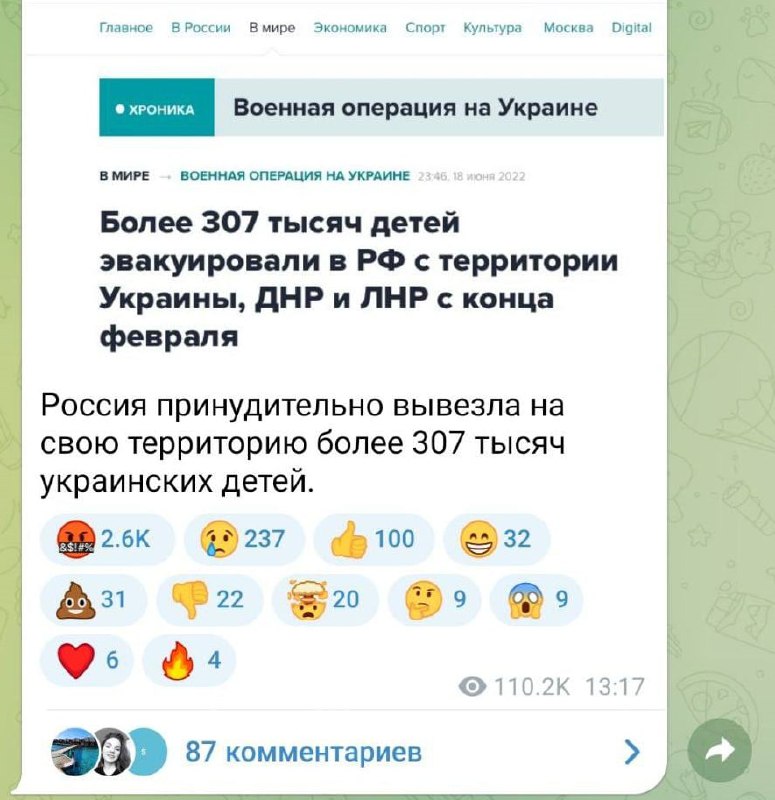The height and width of the screenshot is (800, 775).
Task: React with the thinking face emoji
Action: coord(434,599)
